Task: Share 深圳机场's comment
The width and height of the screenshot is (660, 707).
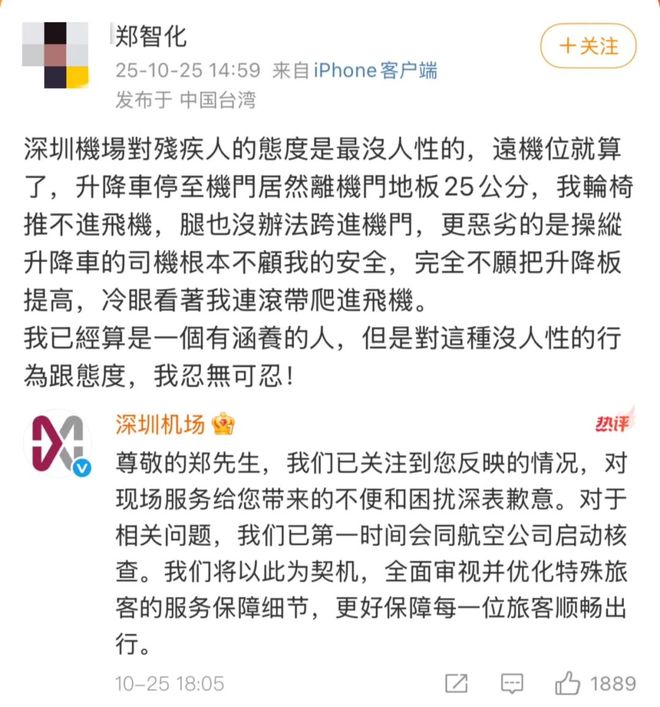Action: pyautogui.click(x=456, y=684)
